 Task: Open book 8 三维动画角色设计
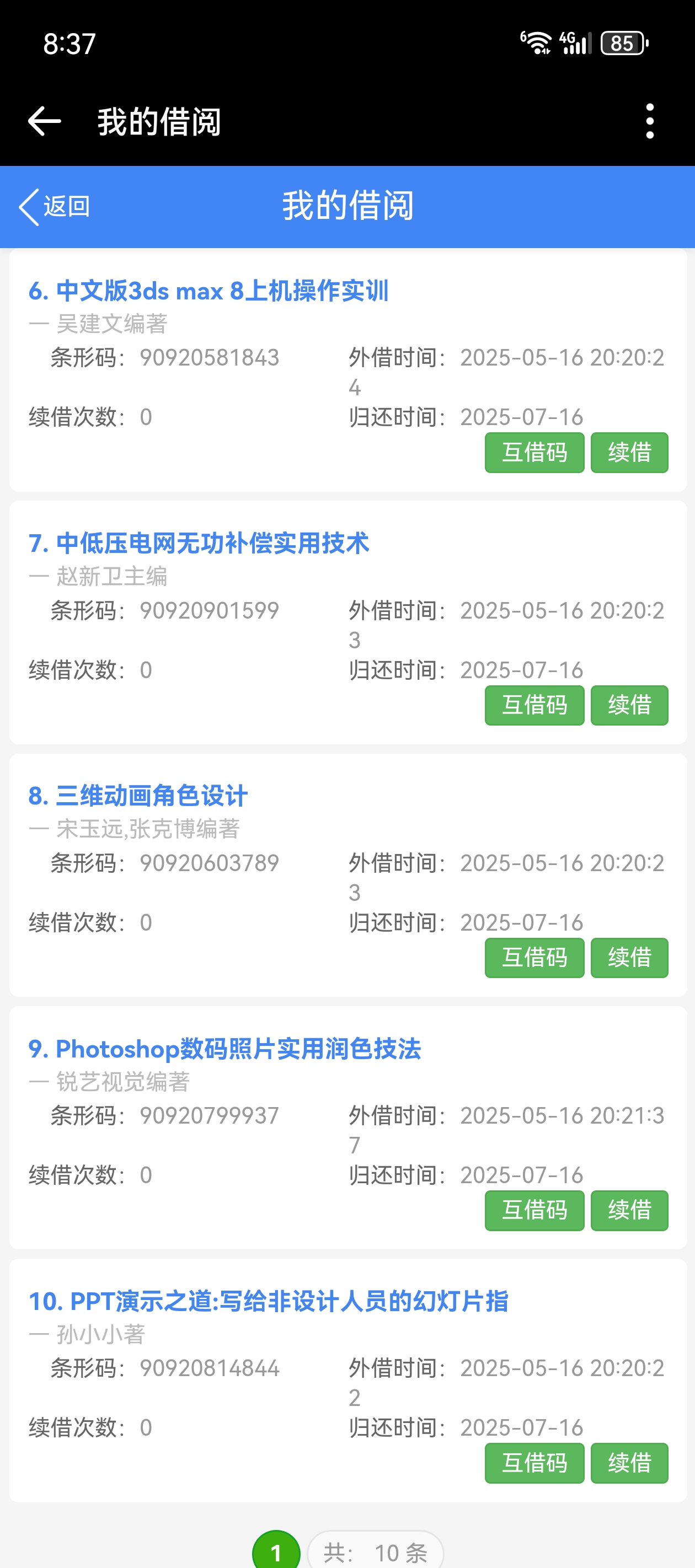pyautogui.click(x=138, y=796)
